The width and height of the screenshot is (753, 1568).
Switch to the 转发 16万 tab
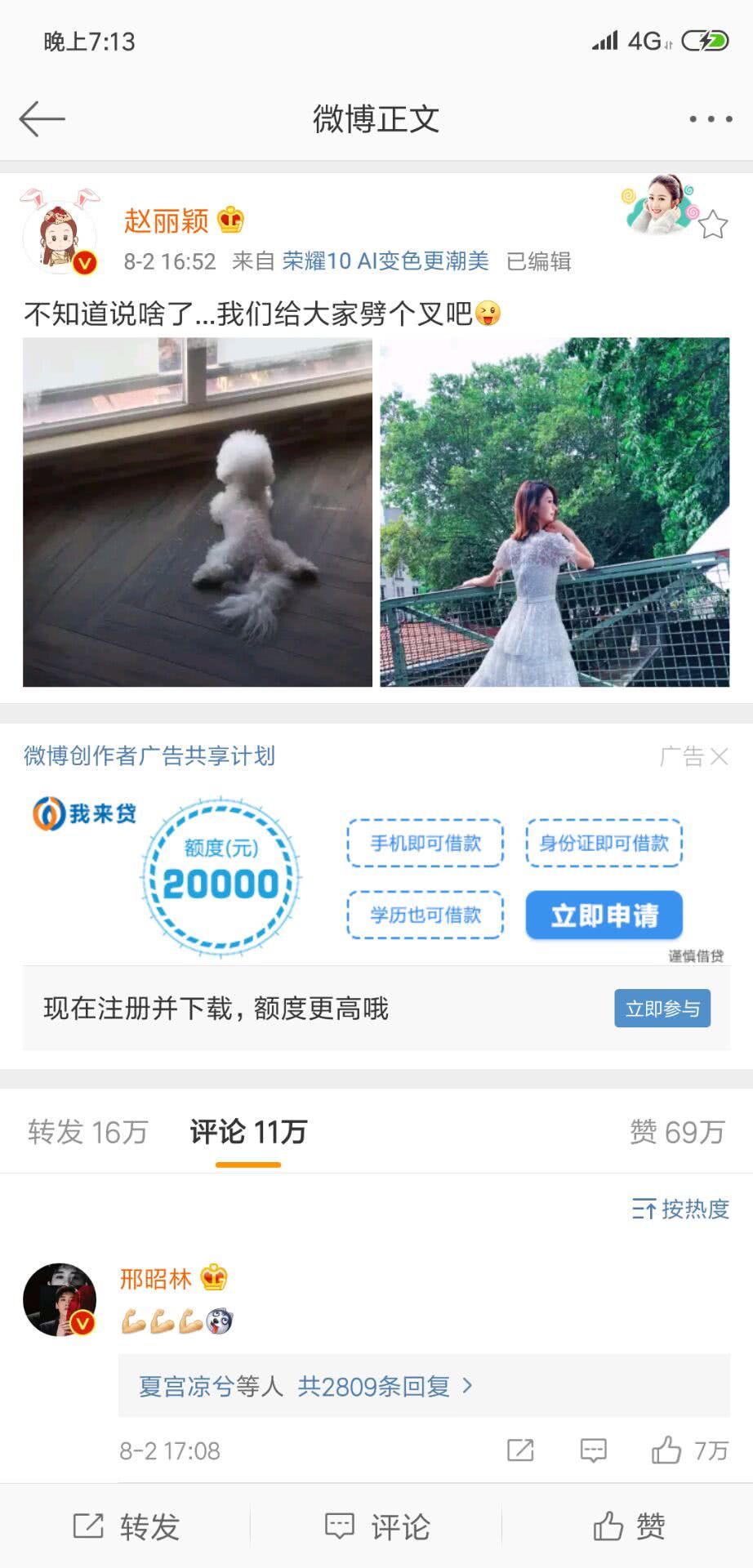[x=87, y=1132]
